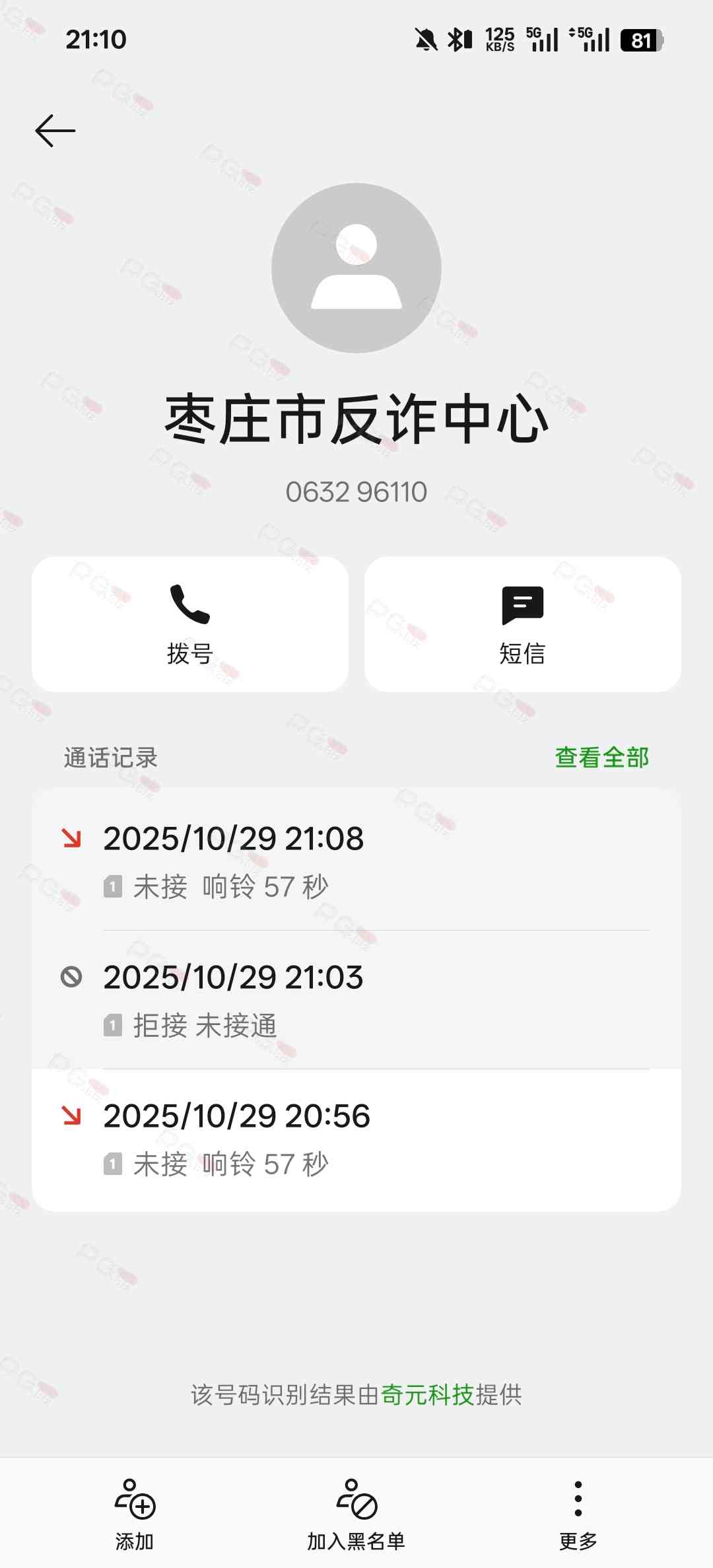
Task: Send a text via the 短信 button
Action: [x=522, y=624]
